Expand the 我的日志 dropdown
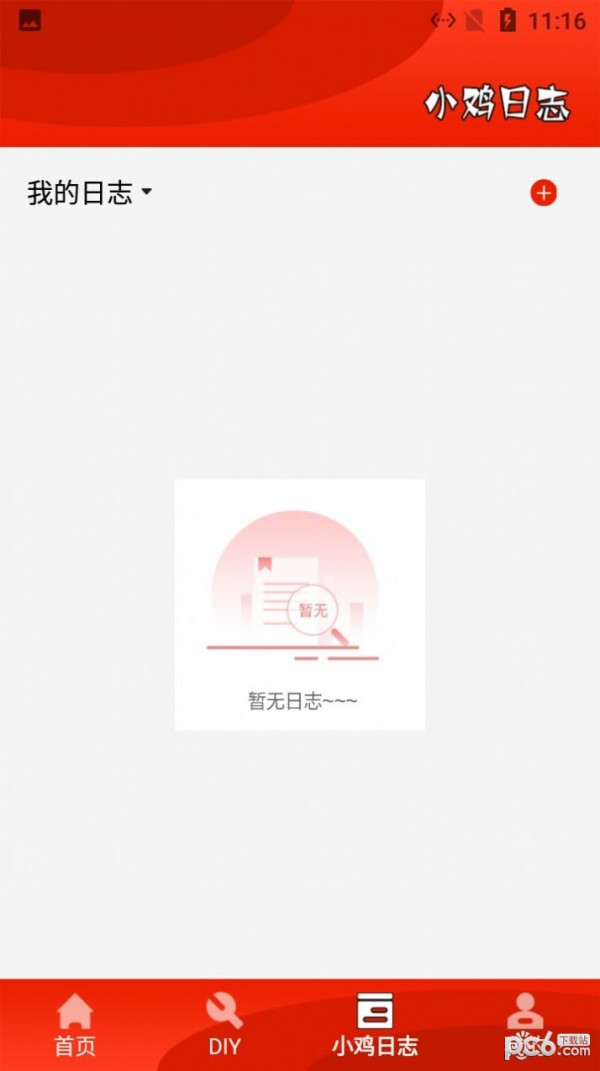This screenshot has height=1071, width=600. coord(89,193)
